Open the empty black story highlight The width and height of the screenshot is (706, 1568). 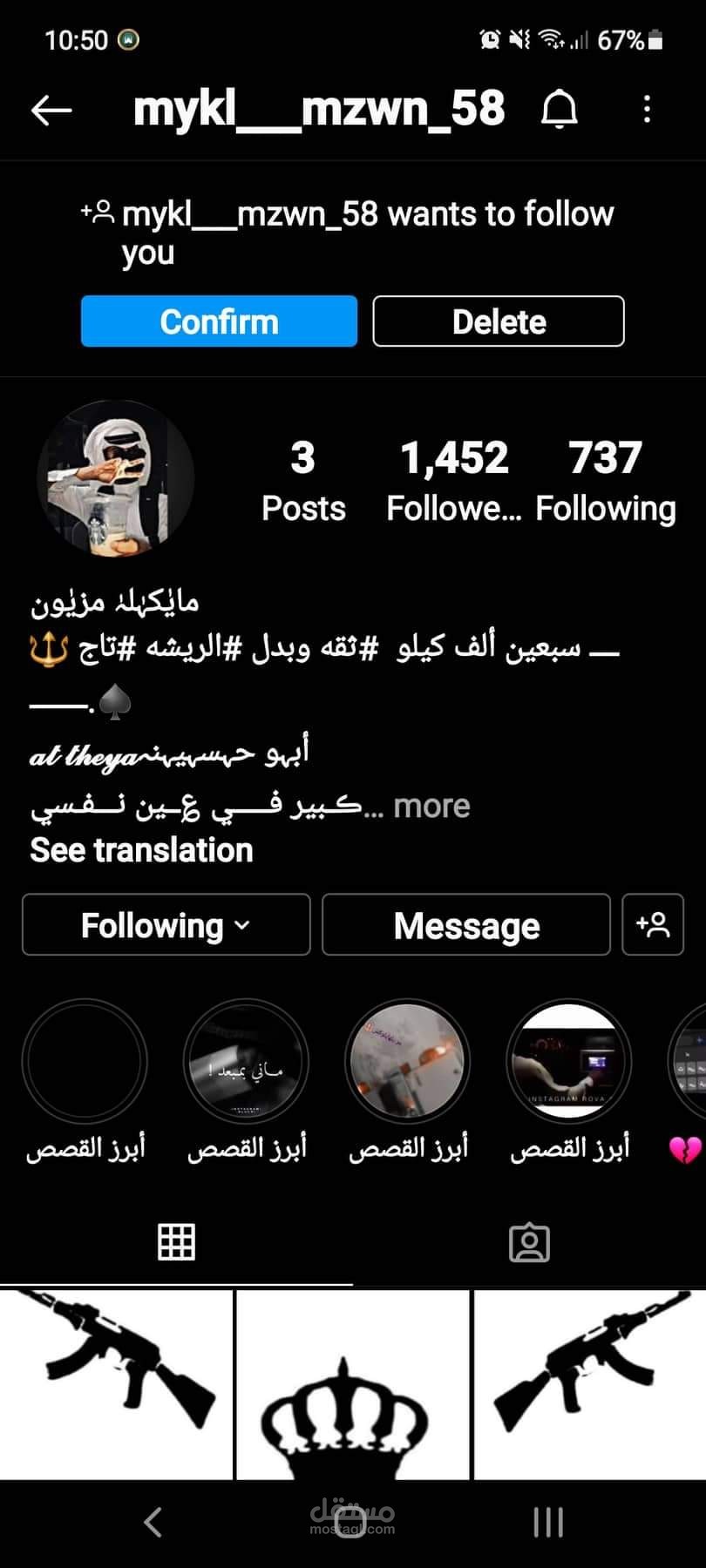(x=85, y=1061)
